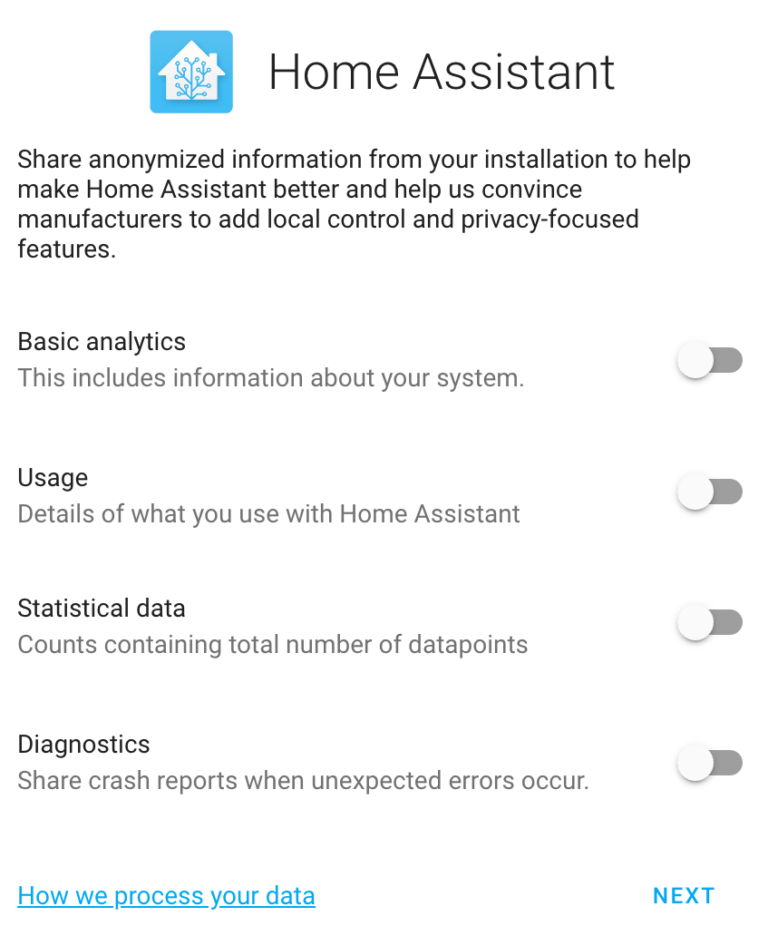This screenshot has height=926, width=768.
Task: Click the Basic analytics heading
Action: coord(101,342)
